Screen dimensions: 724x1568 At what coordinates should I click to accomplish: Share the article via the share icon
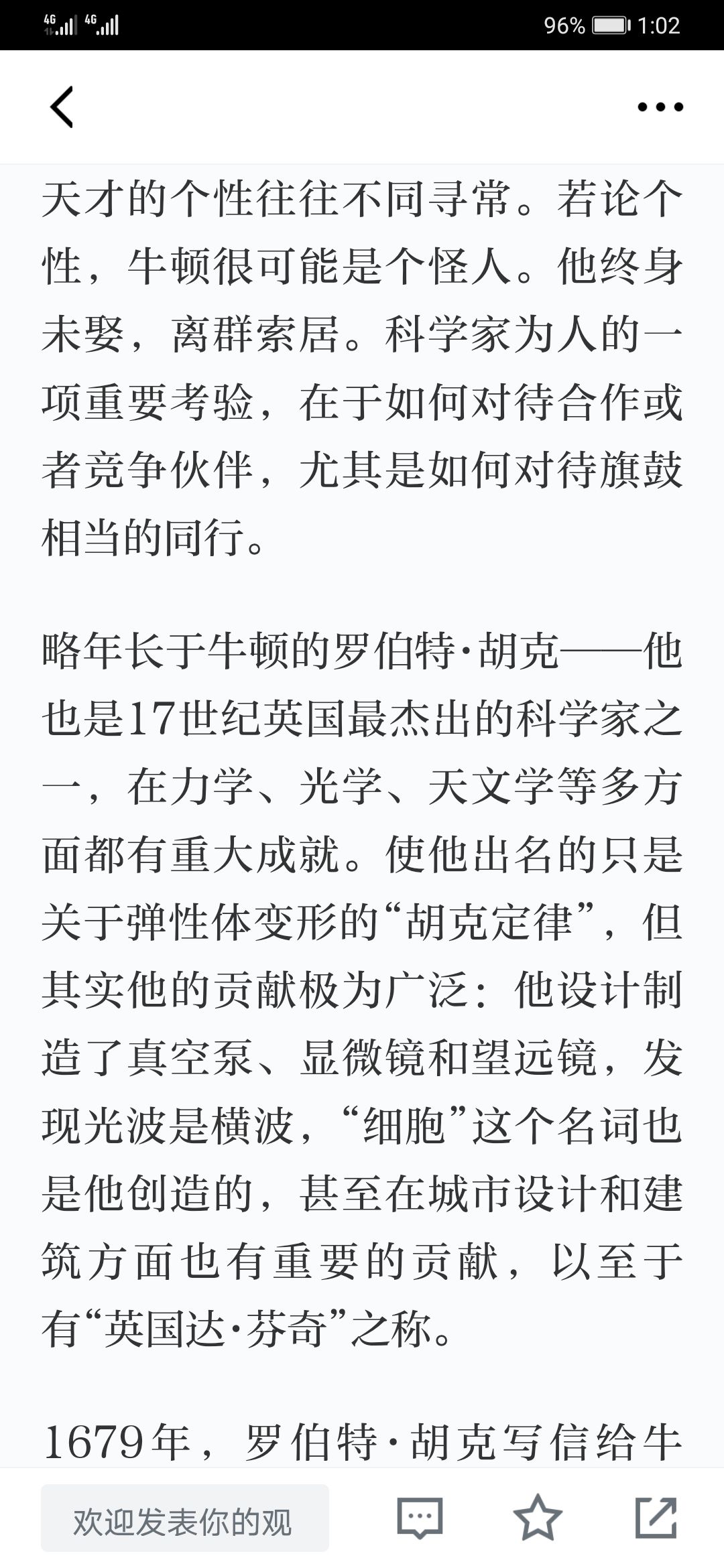[x=656, y=1518]
